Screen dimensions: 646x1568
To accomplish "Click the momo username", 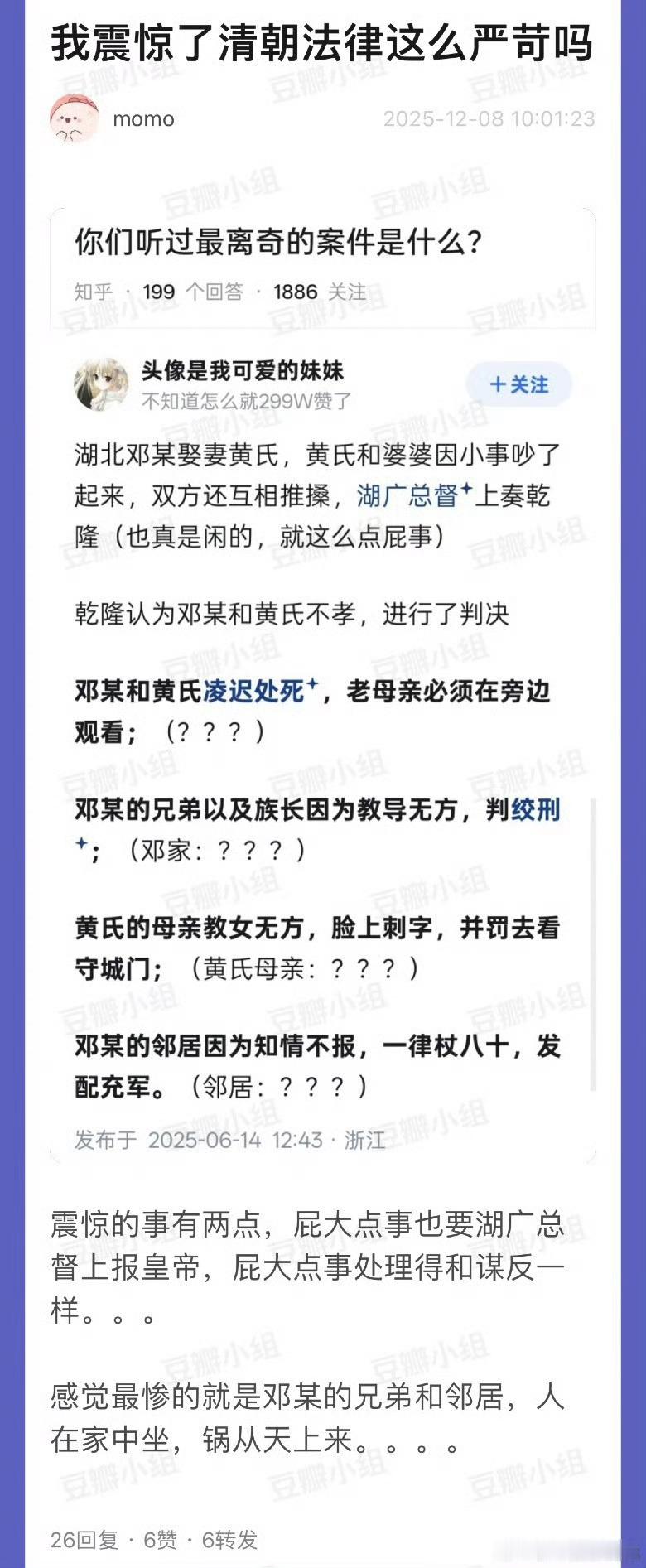I will (x=142, y=119).
